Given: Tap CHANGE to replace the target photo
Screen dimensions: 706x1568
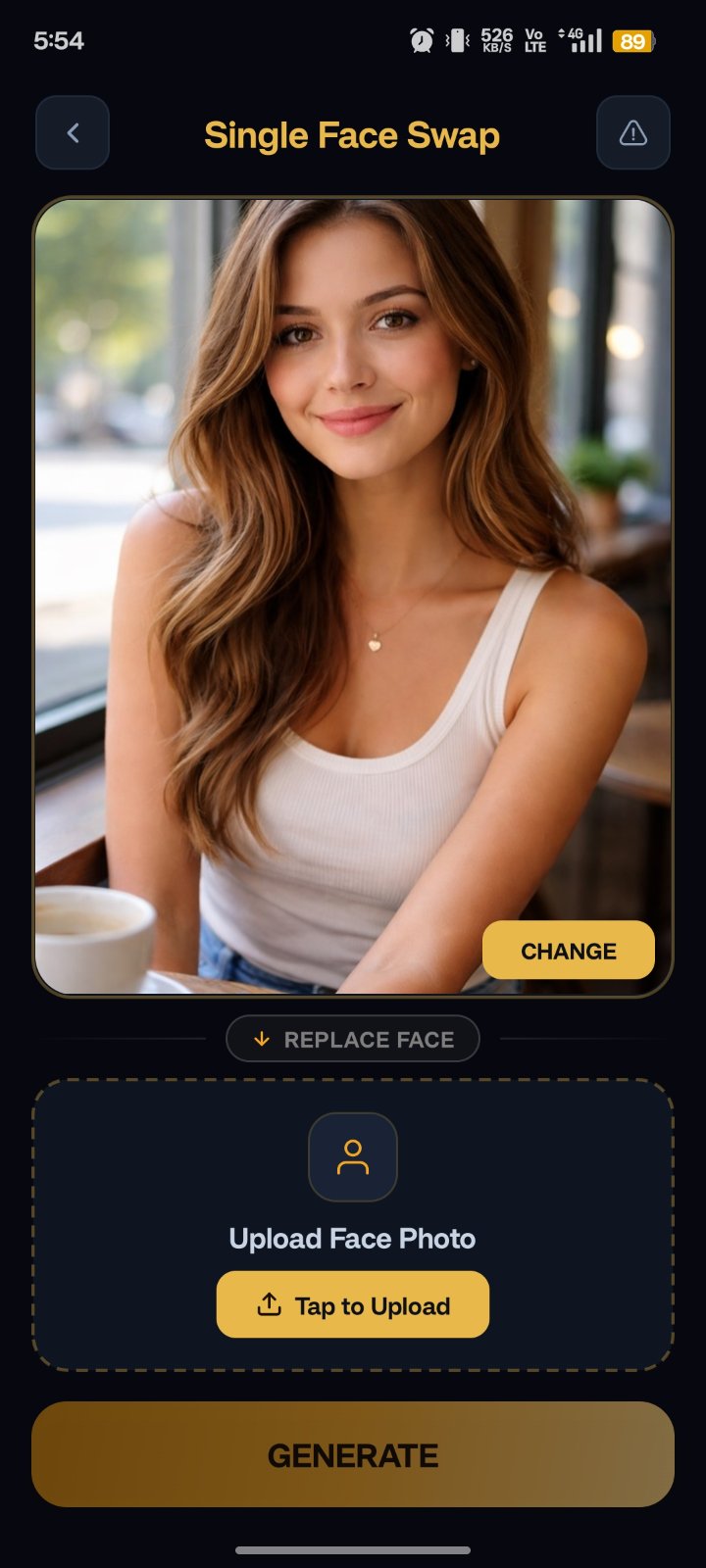Looking at the screenshot, I should click(x=568, y=951).
